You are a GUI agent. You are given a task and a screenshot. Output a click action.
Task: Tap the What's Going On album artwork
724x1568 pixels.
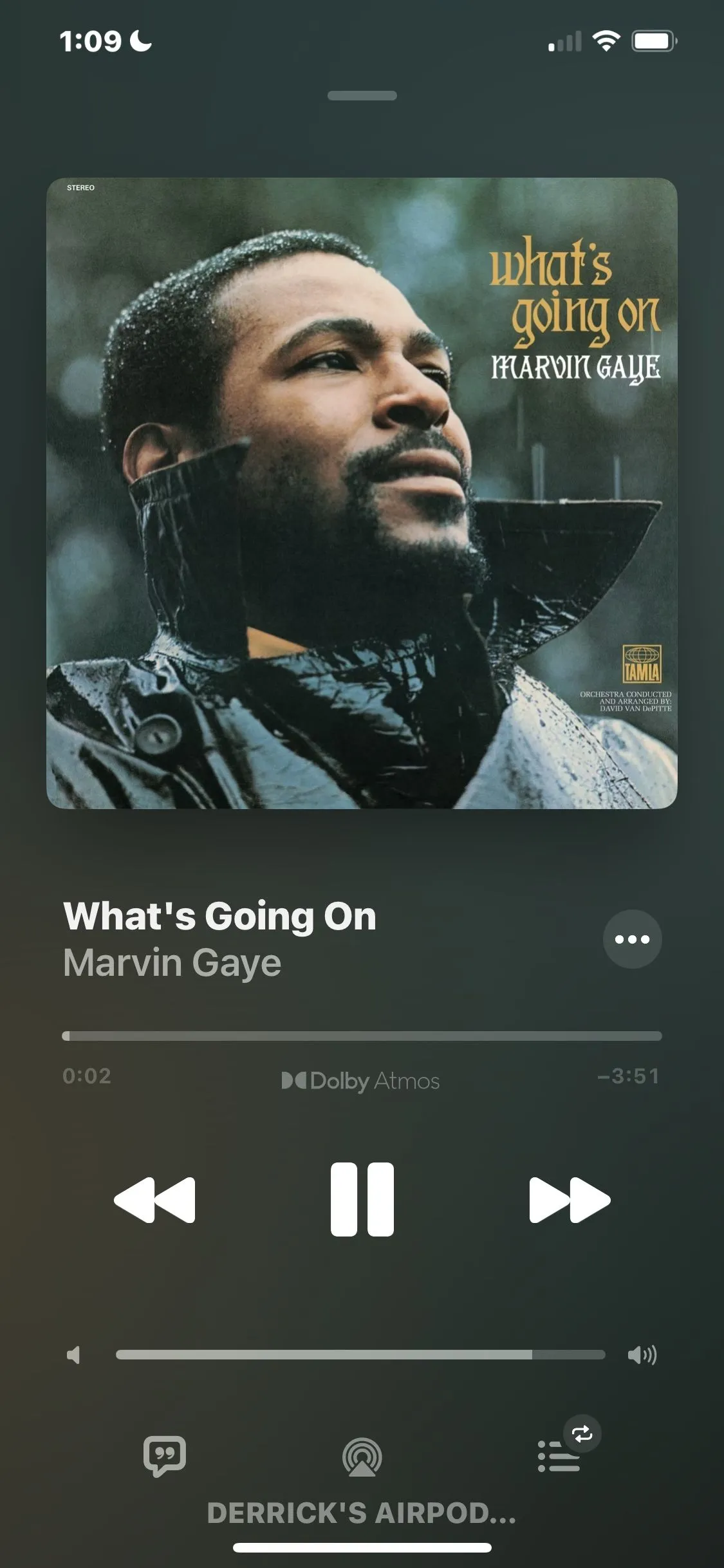[x=362, y=493]
